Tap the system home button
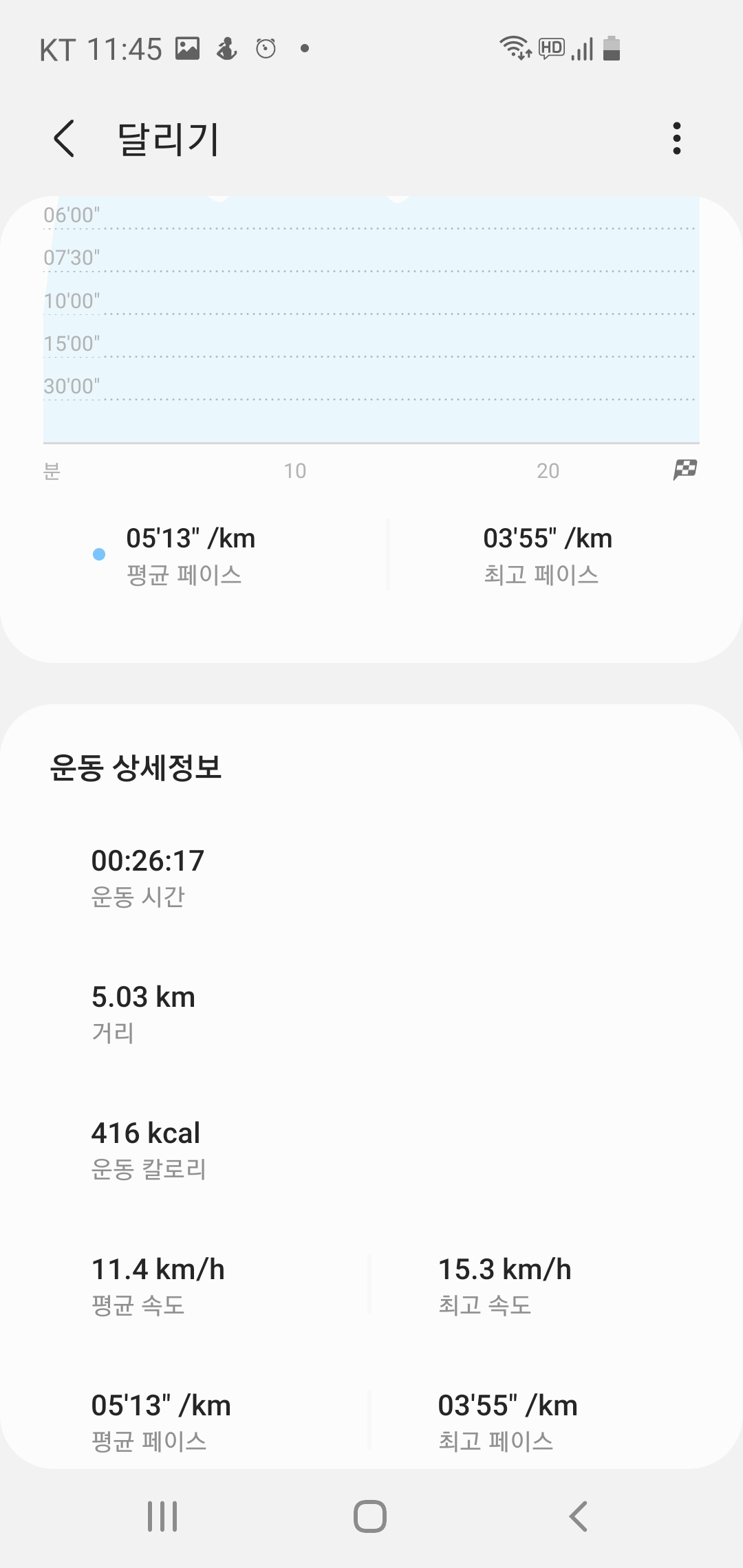The image size is (743, 1568). 370,1516
